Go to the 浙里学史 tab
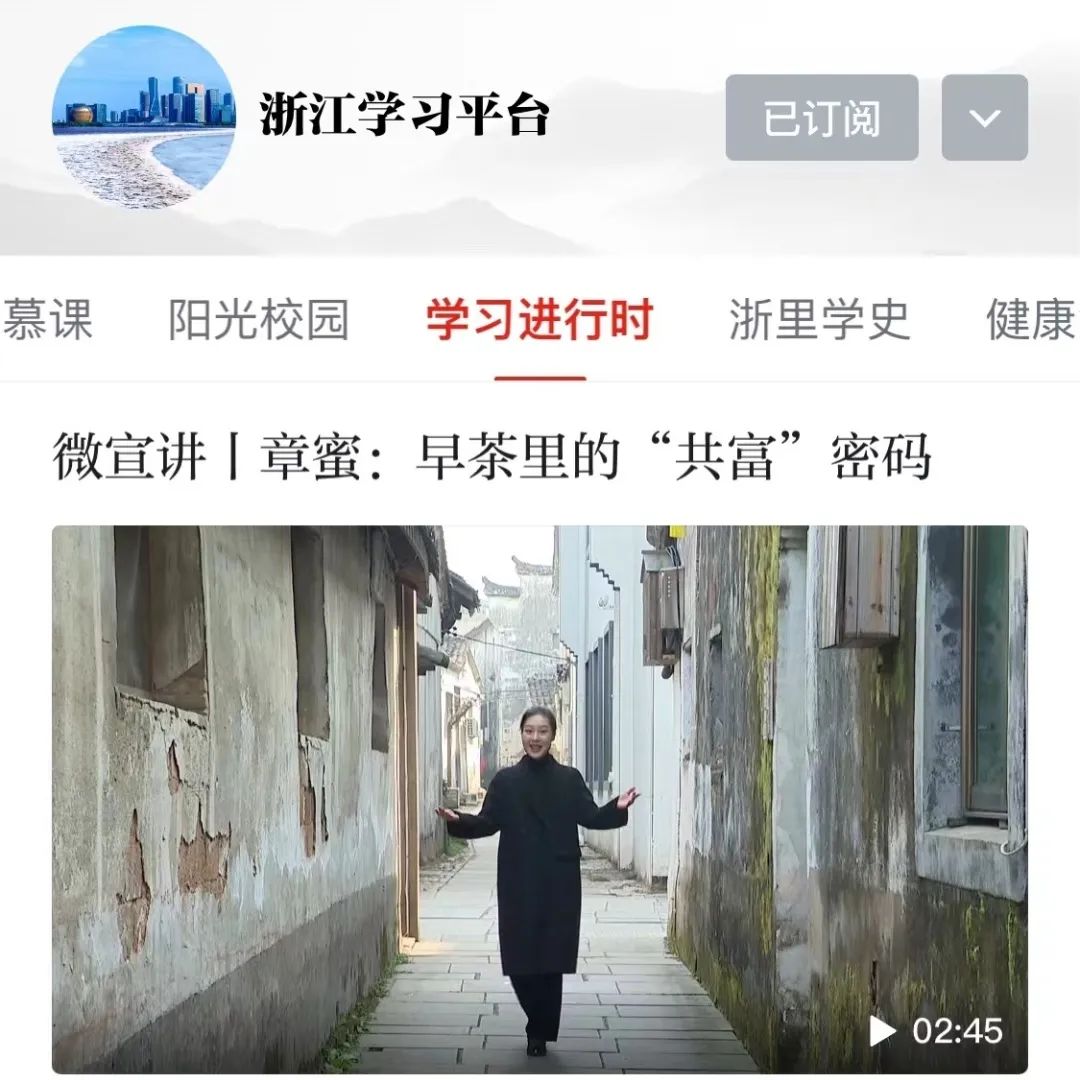This screenshot has width=1080, height=1080. 819,320
